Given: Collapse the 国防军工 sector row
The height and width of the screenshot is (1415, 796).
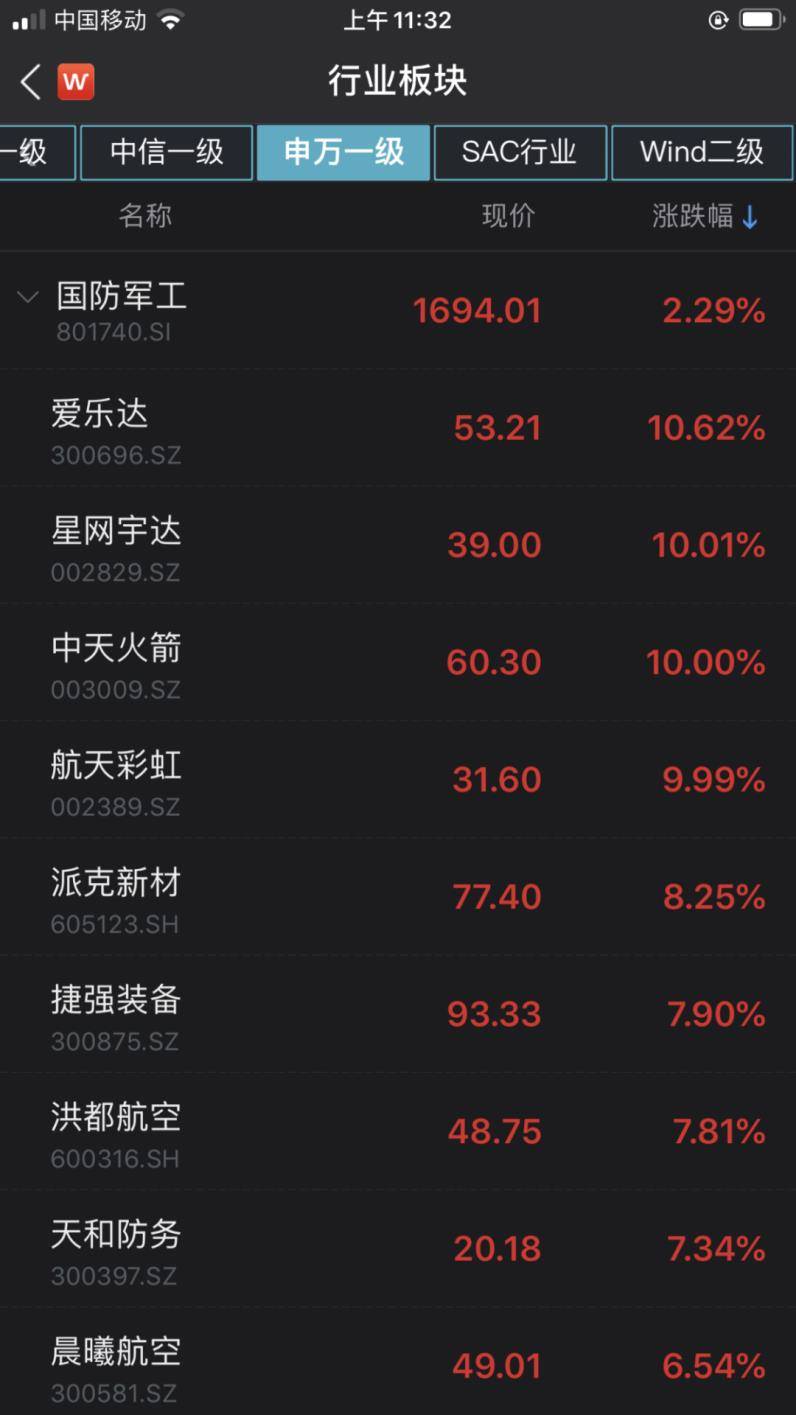Looking at the screenshot, I should point(398,311).
